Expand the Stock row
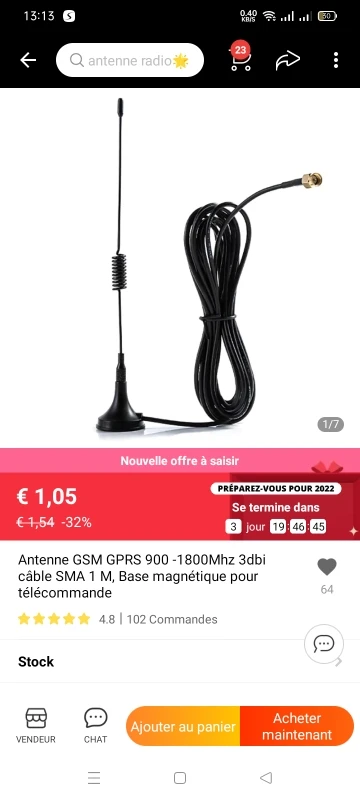Image resolution: width=360 pixels, height=800 pixels. [180, 662]
